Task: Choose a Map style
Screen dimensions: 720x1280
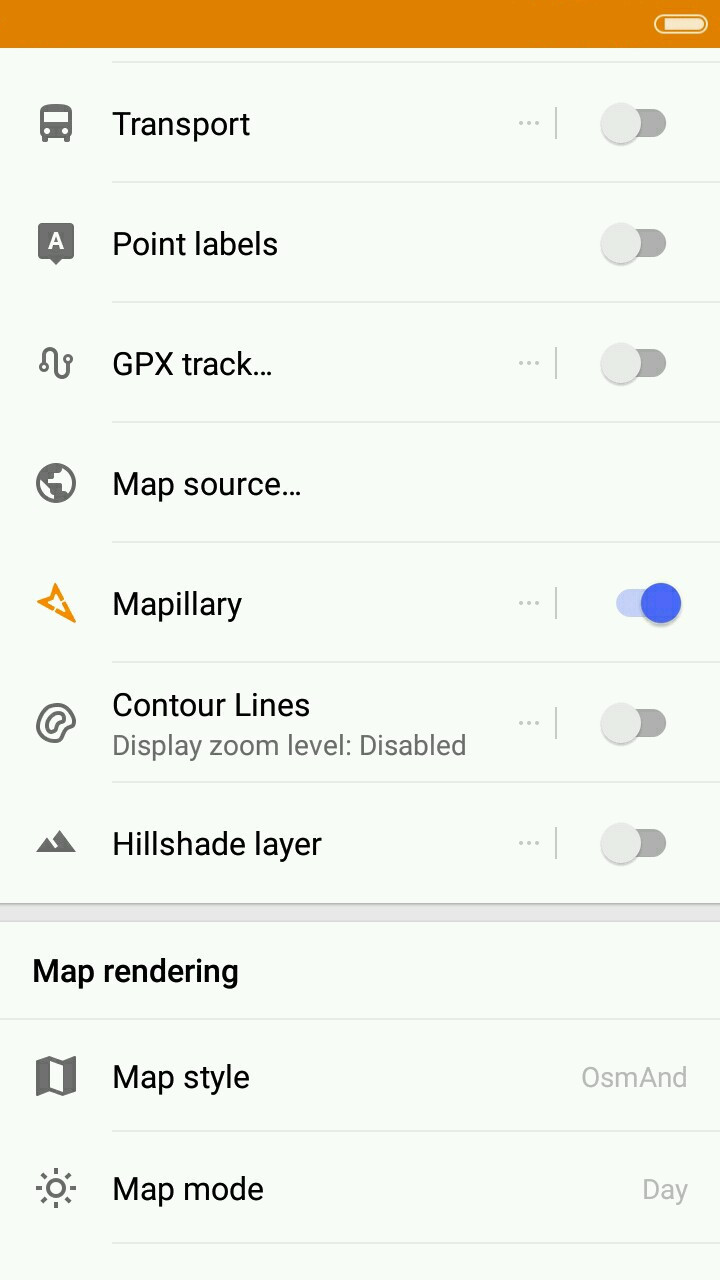Action: [x=360, y=1077]
